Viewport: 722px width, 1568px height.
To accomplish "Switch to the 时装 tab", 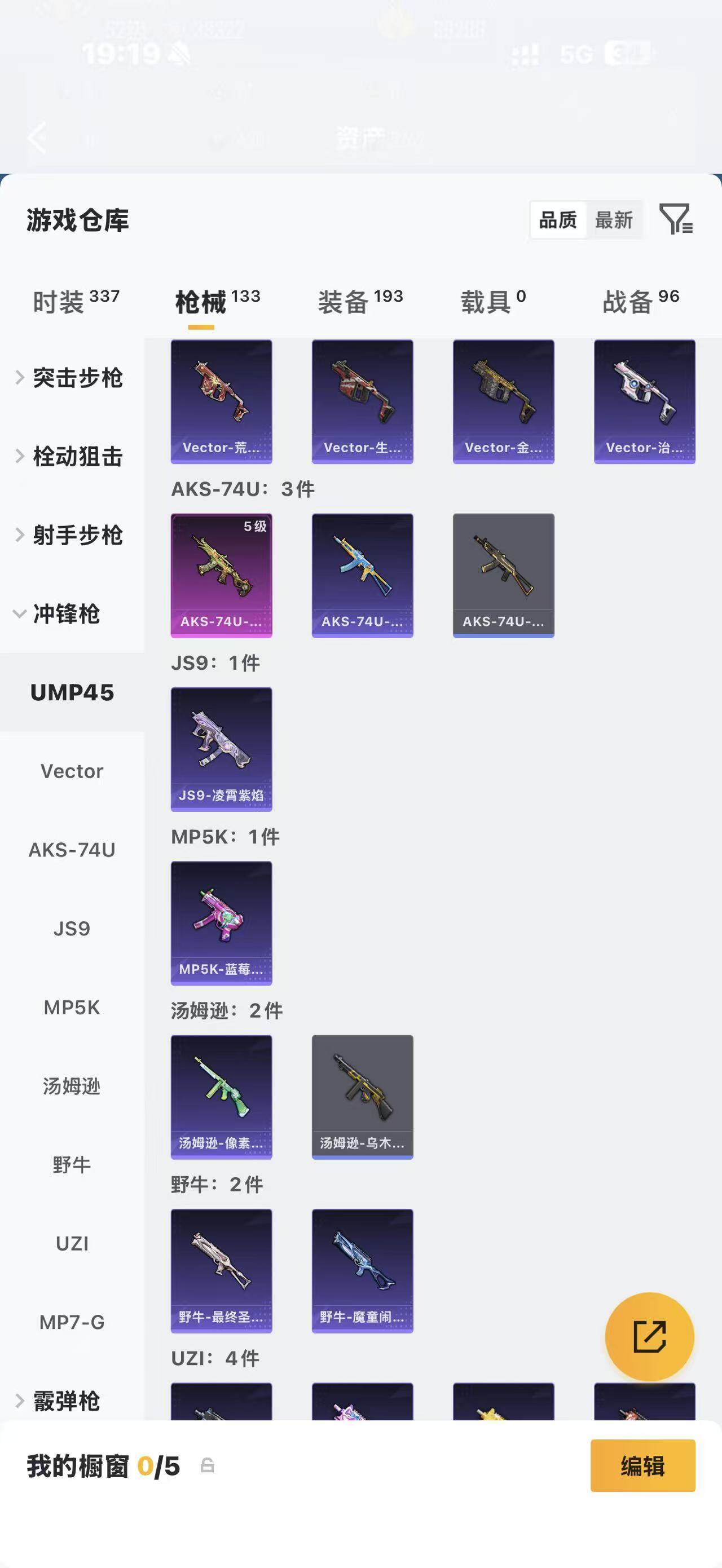I will tap(76, 301).
